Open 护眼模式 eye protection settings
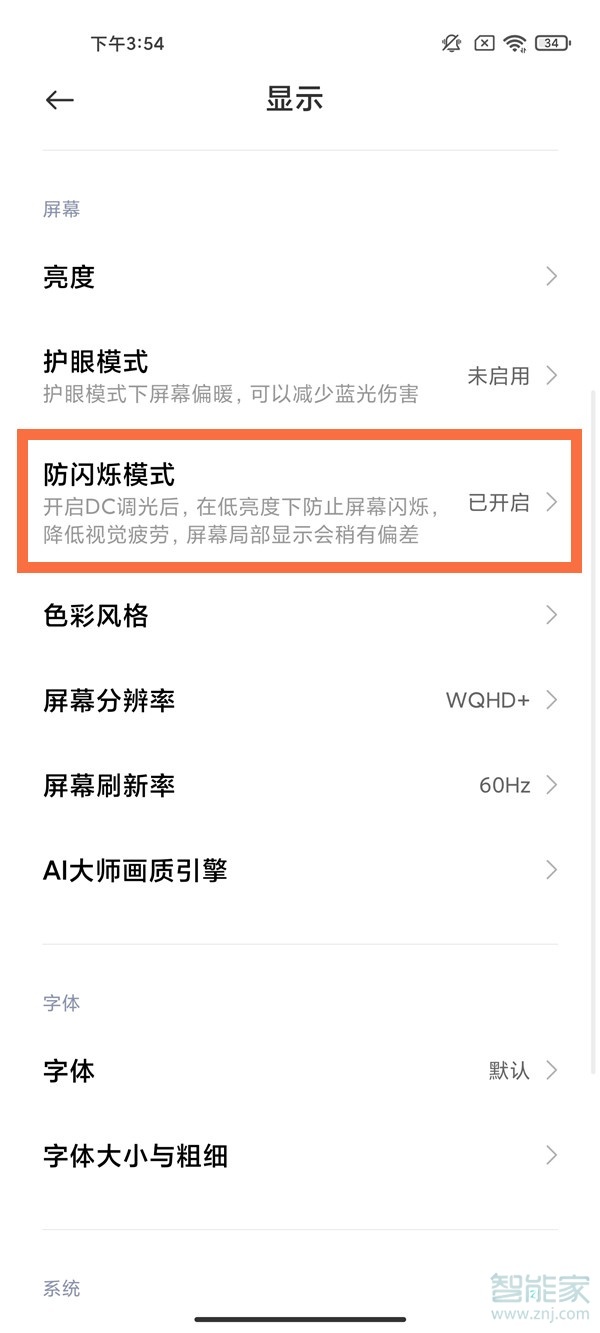The image size is (600, 1333). (299, 376)
